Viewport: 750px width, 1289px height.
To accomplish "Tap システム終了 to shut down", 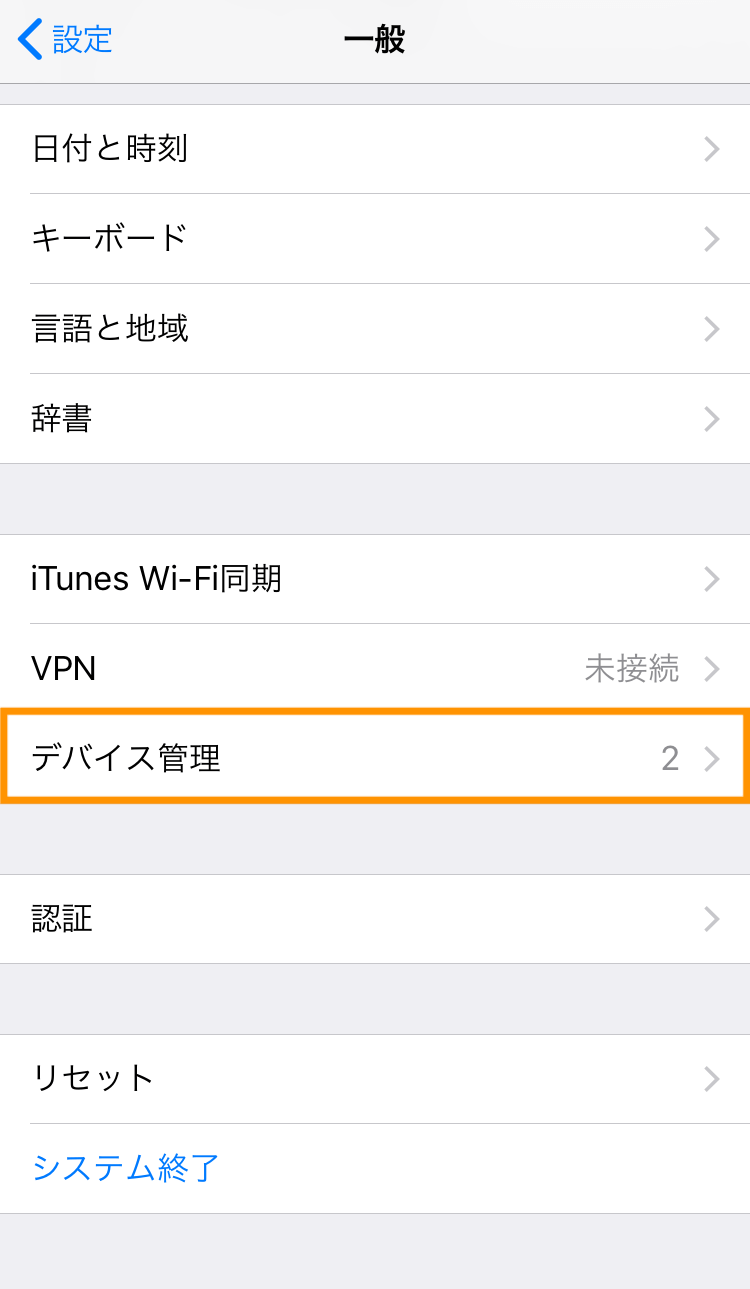I will [126, 1167].
